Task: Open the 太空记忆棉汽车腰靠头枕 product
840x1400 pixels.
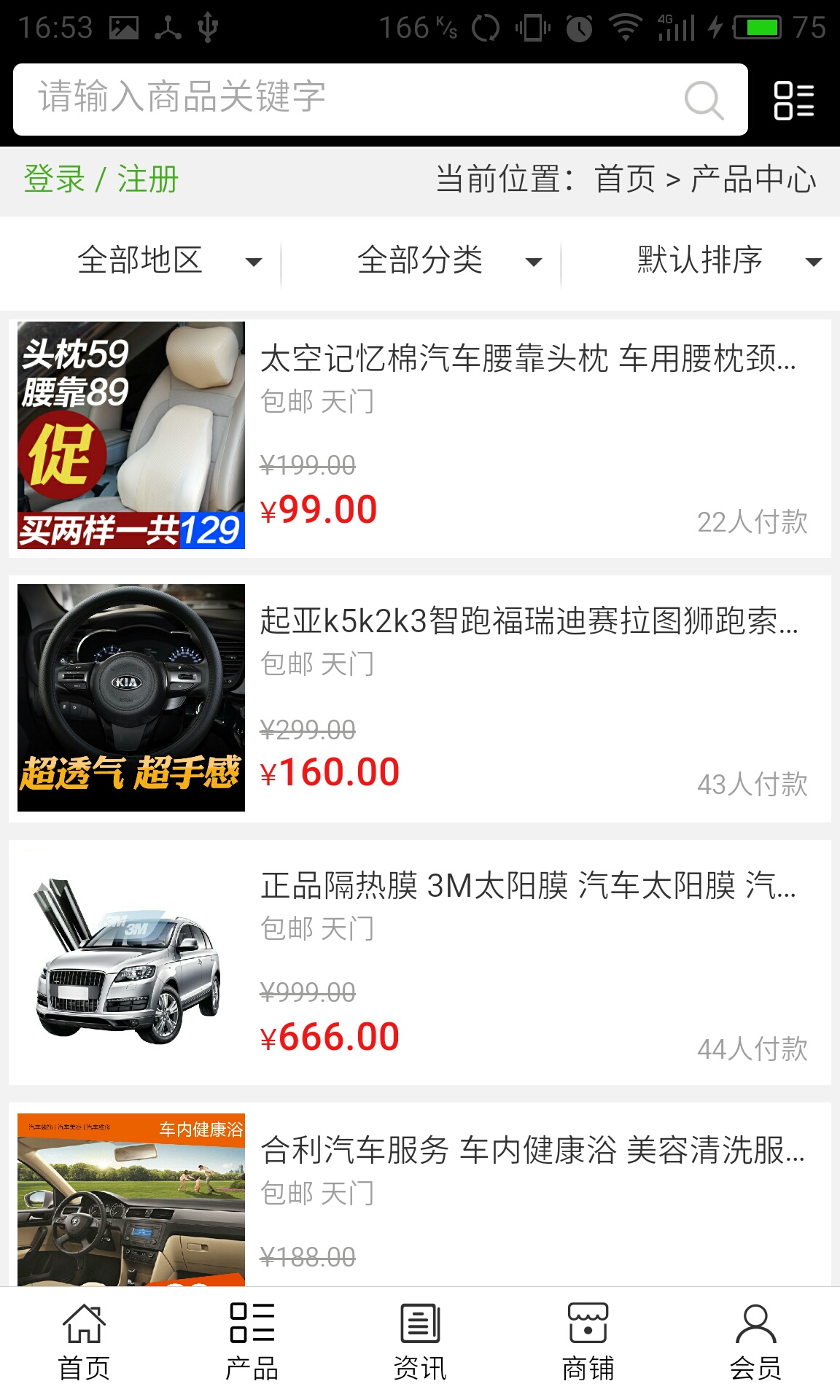Action: click(528, 359)
